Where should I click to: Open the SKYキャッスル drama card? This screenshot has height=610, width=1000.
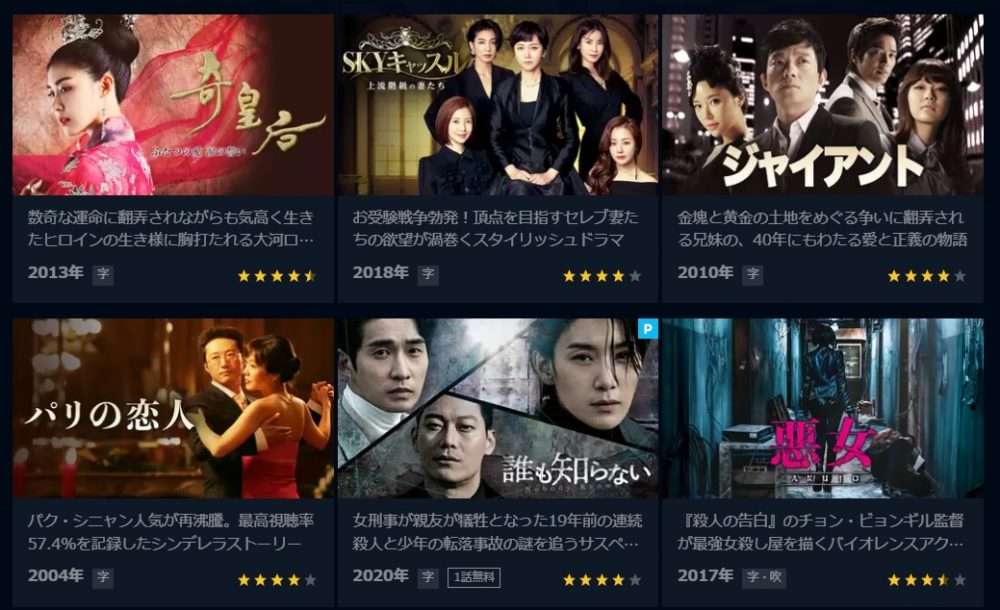point(497,105)
